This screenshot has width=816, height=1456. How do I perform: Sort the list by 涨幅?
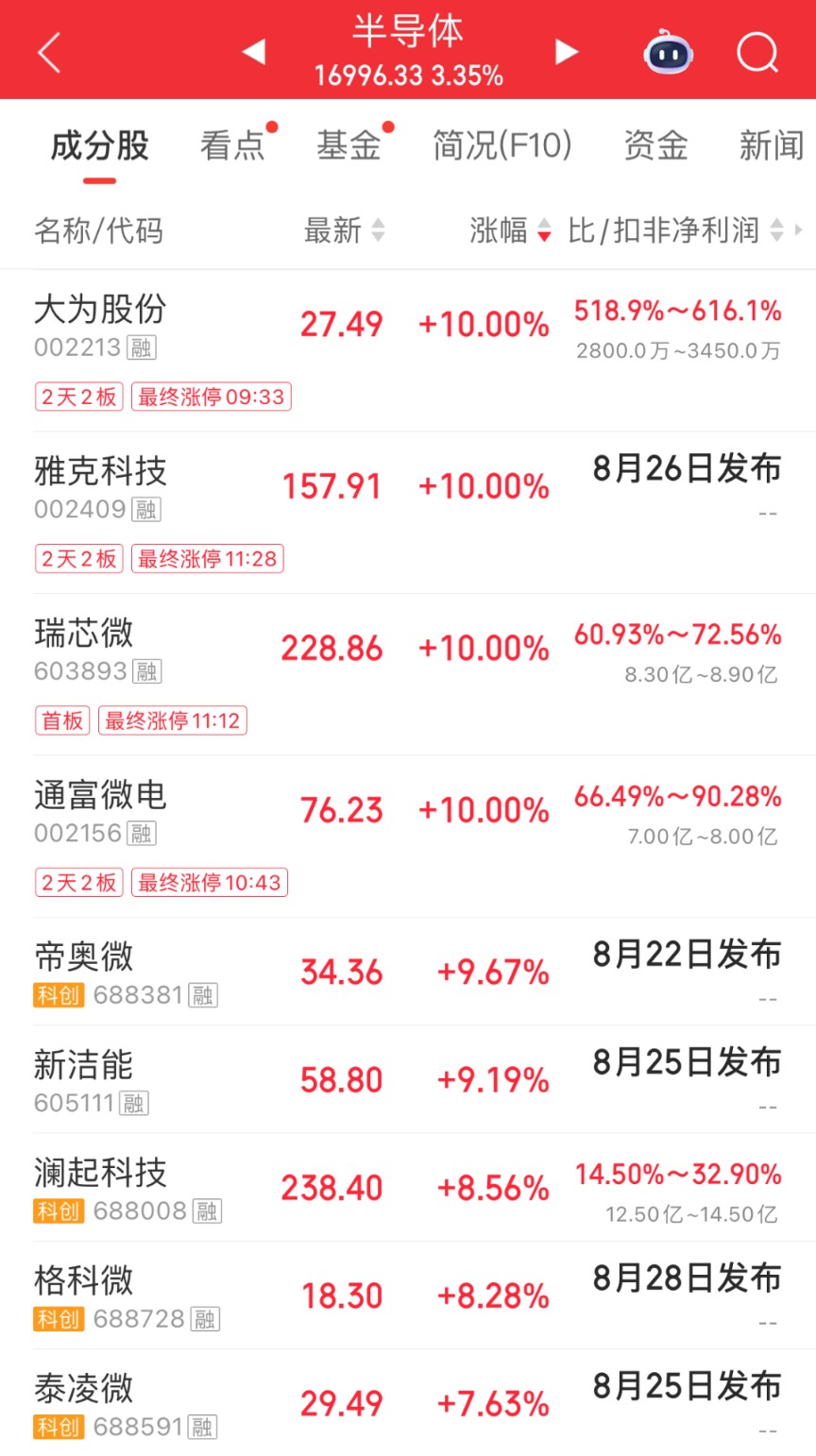(511, 229)
